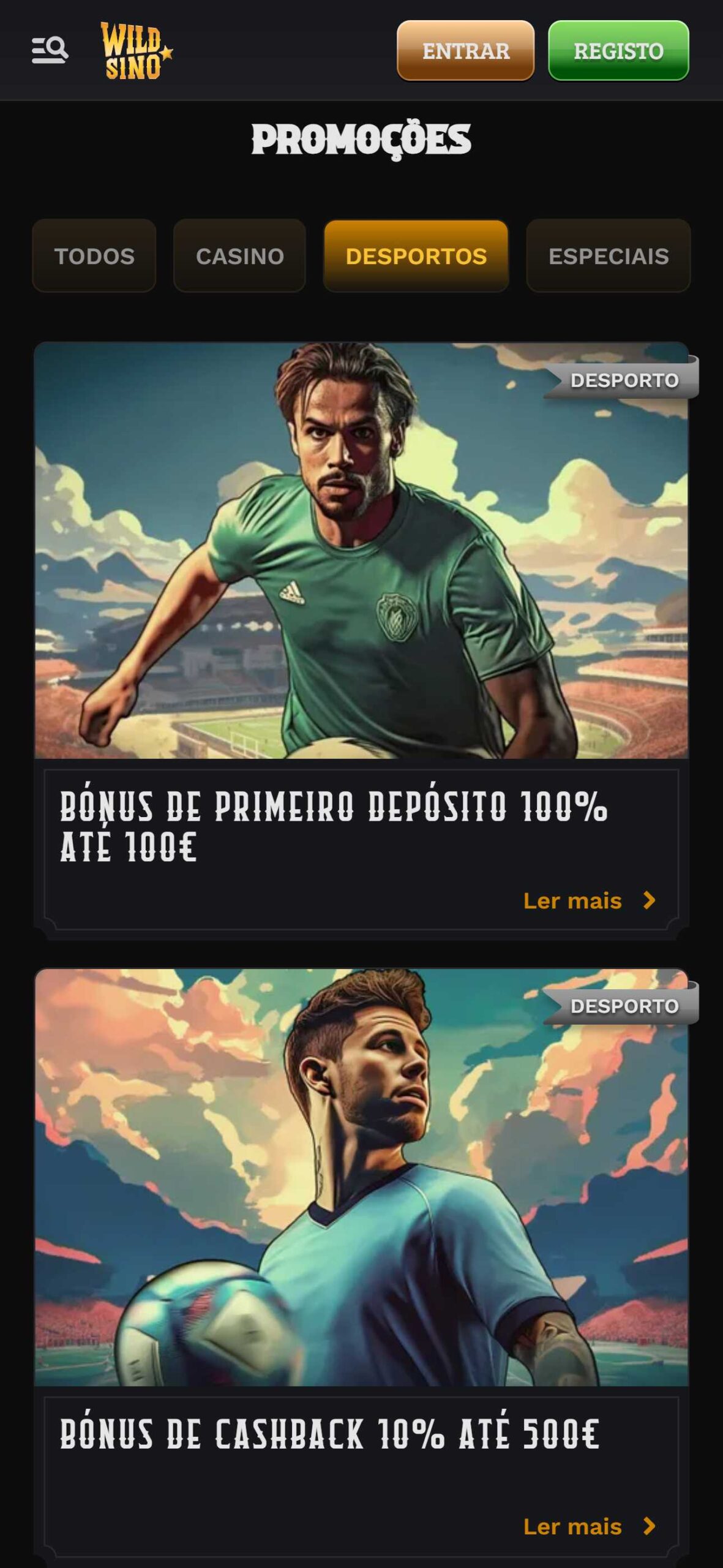Read more about the 100% first deposit bonus
The height and width of the screenshot is (1568, 723).
coord(589,900)
